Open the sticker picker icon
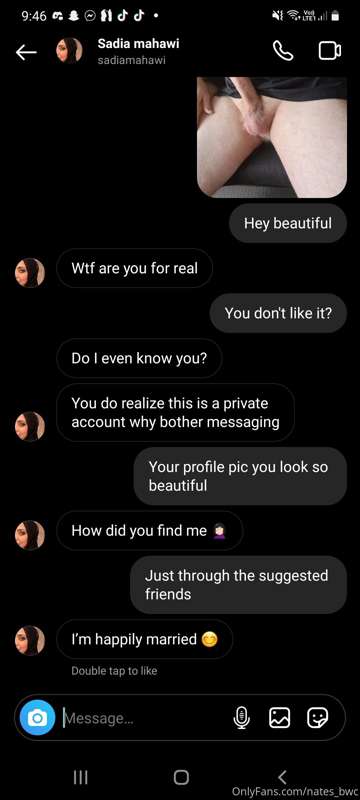This screenshot has width=360, height=800. point(318,717)
